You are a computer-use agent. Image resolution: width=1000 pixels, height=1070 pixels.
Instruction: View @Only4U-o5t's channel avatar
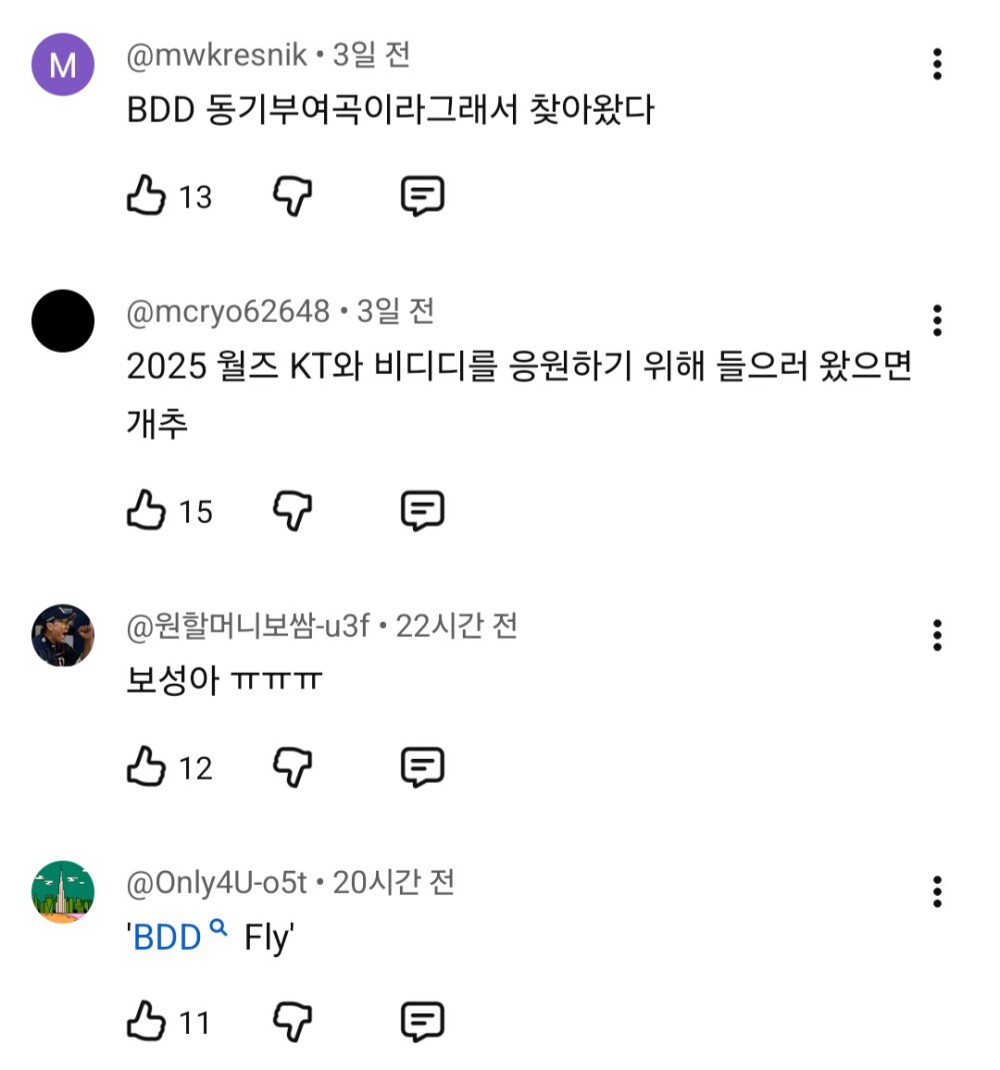[x=63, y=891]
